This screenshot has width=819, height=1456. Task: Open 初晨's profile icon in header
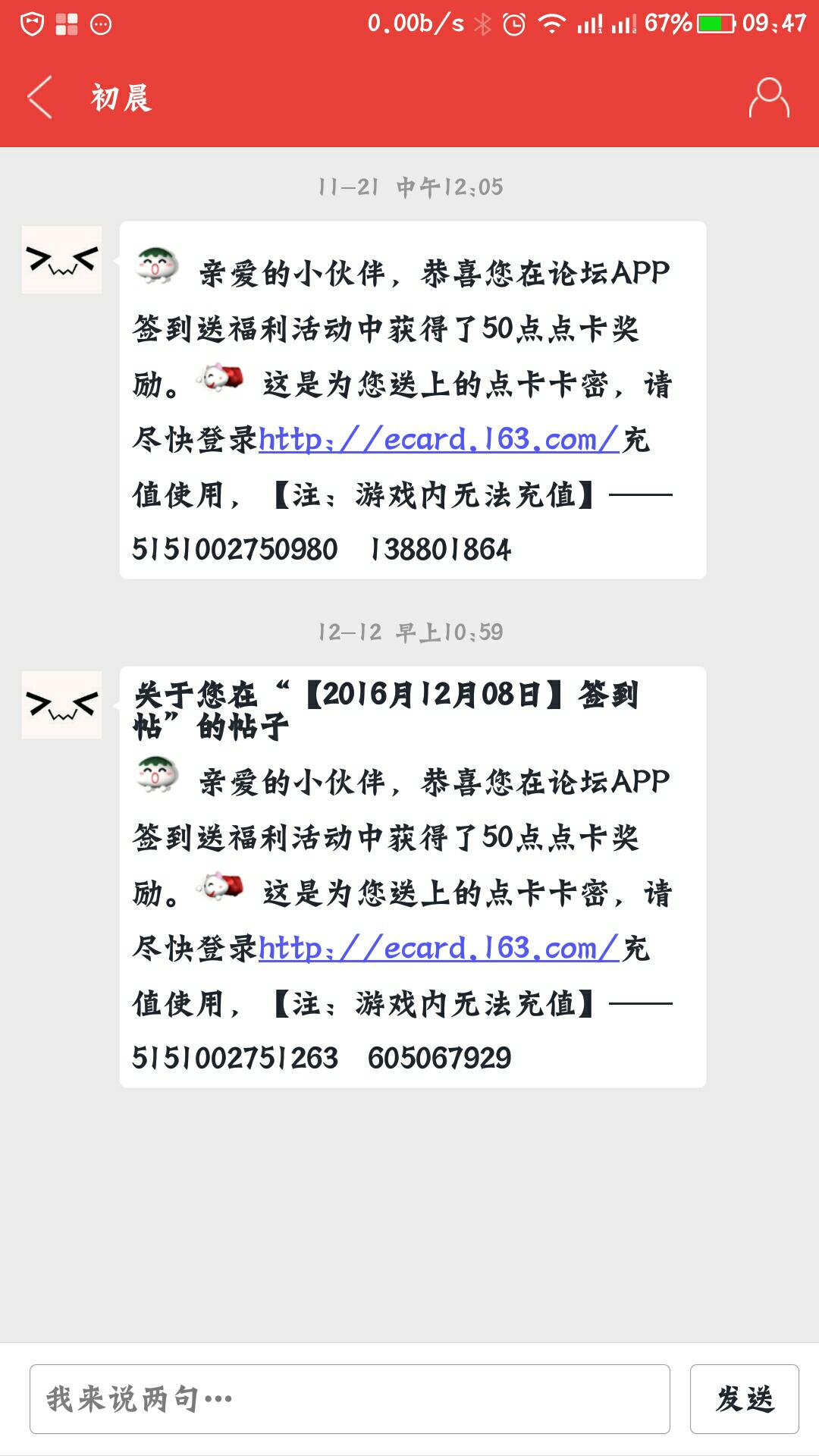tap(769, 97)
